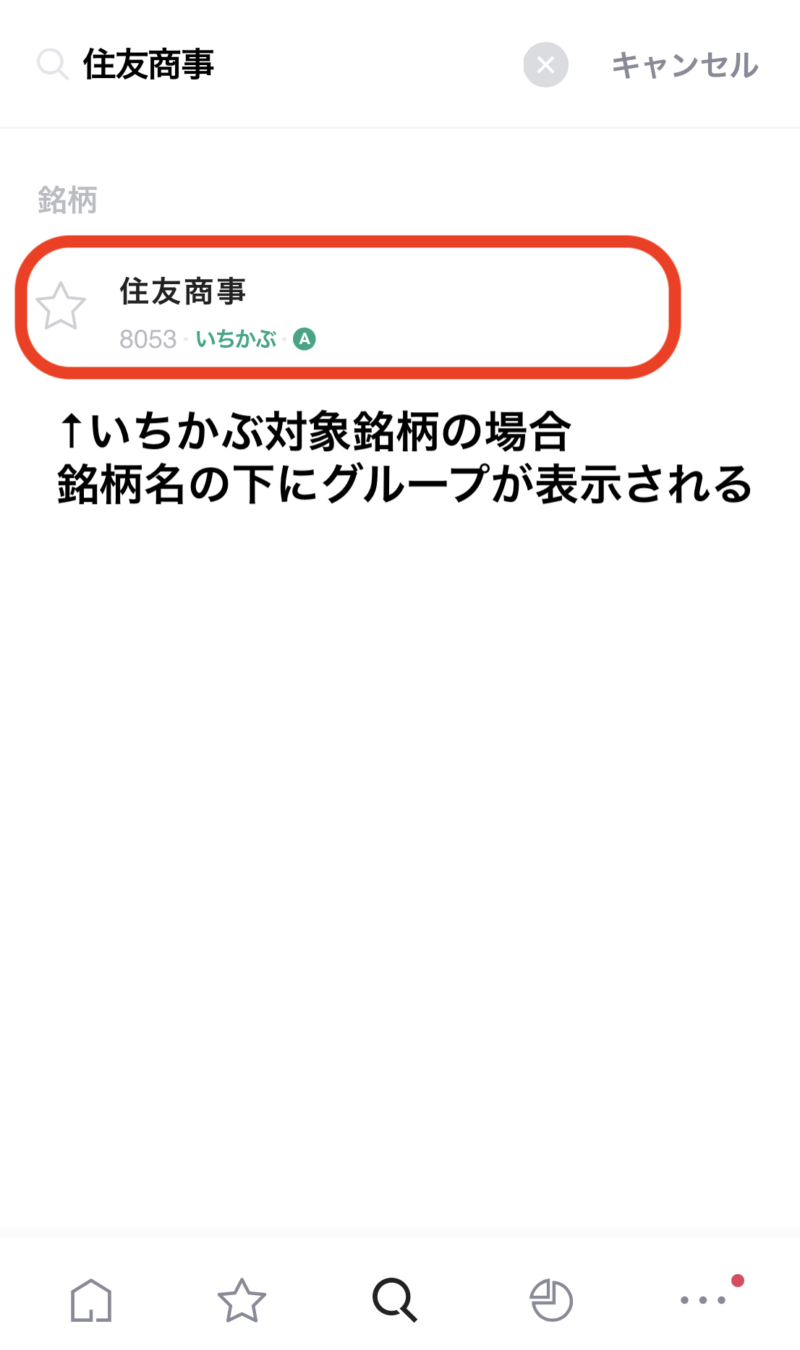Screen dimensions: 800x1350
Task: Clear the search text
Action: click(x=545, y=66)
